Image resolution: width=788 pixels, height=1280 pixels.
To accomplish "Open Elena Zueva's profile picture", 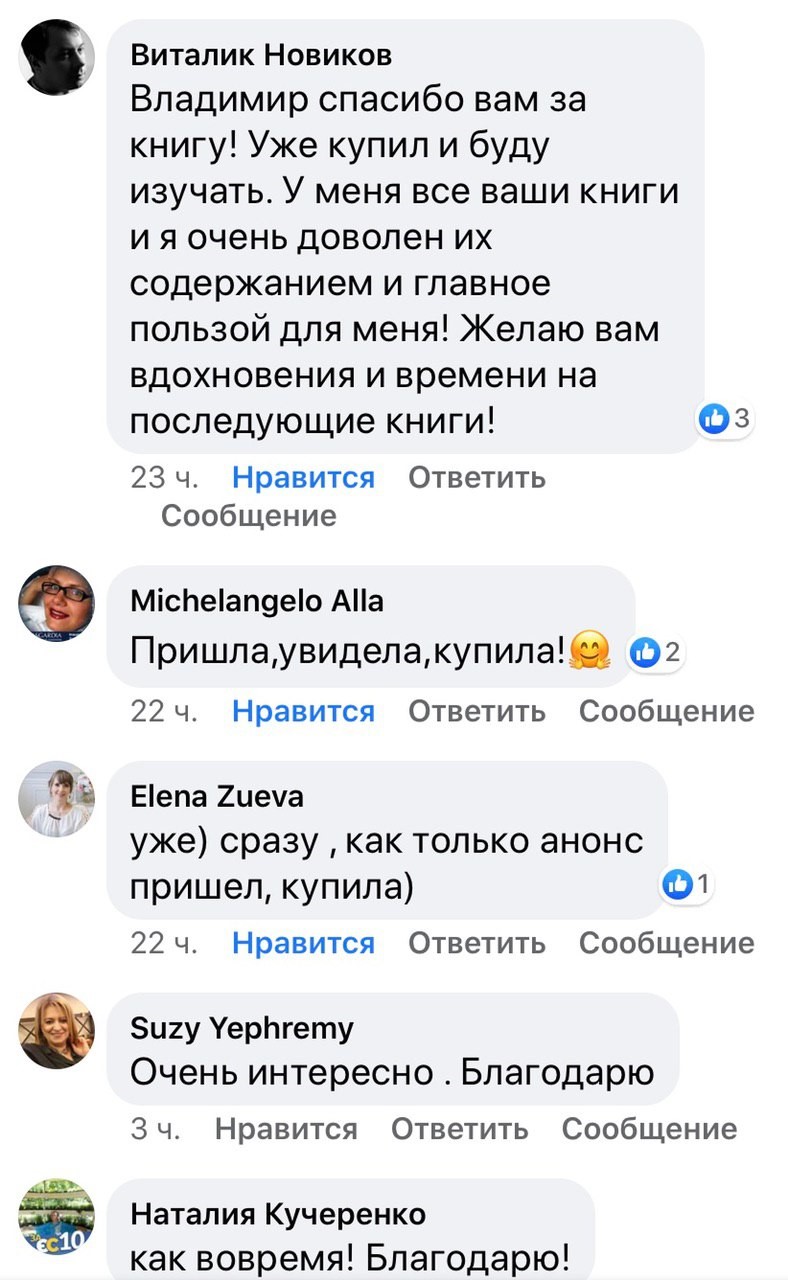I will coord(57,798).
